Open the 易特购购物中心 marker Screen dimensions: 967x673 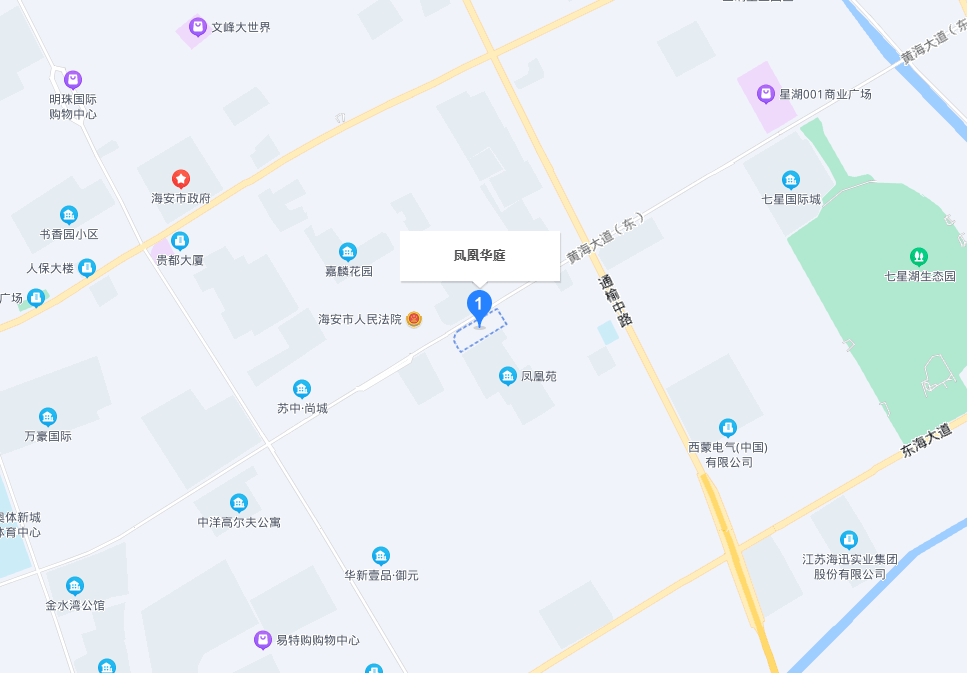(x=263, y=639)
